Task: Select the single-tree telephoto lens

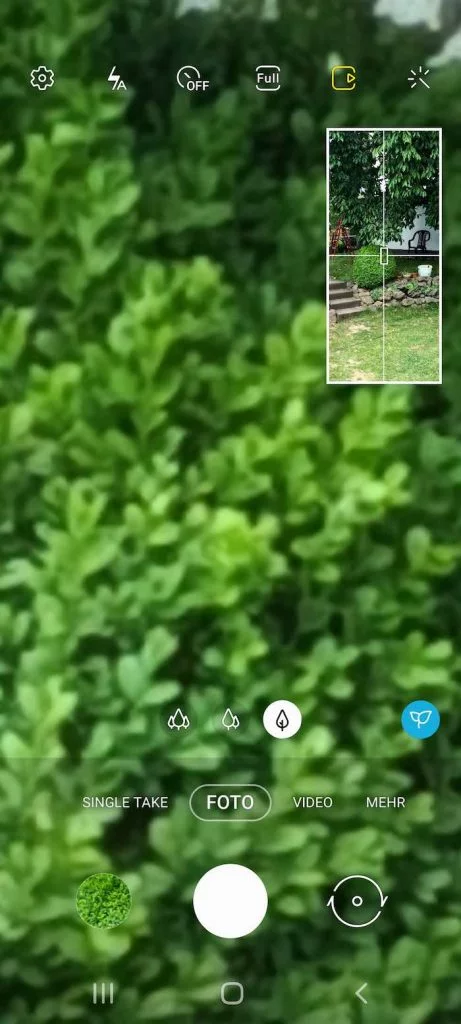Action: [282, 720]
